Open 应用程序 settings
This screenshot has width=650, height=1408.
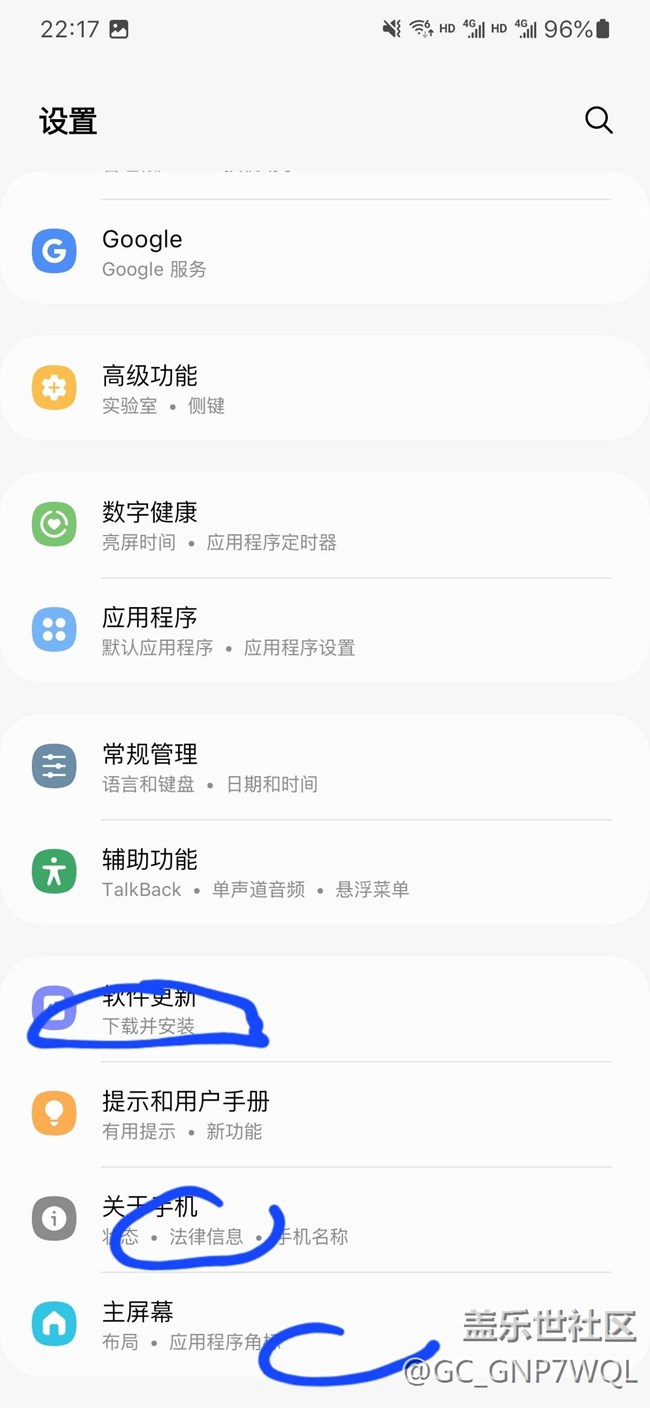coord(325,631)
